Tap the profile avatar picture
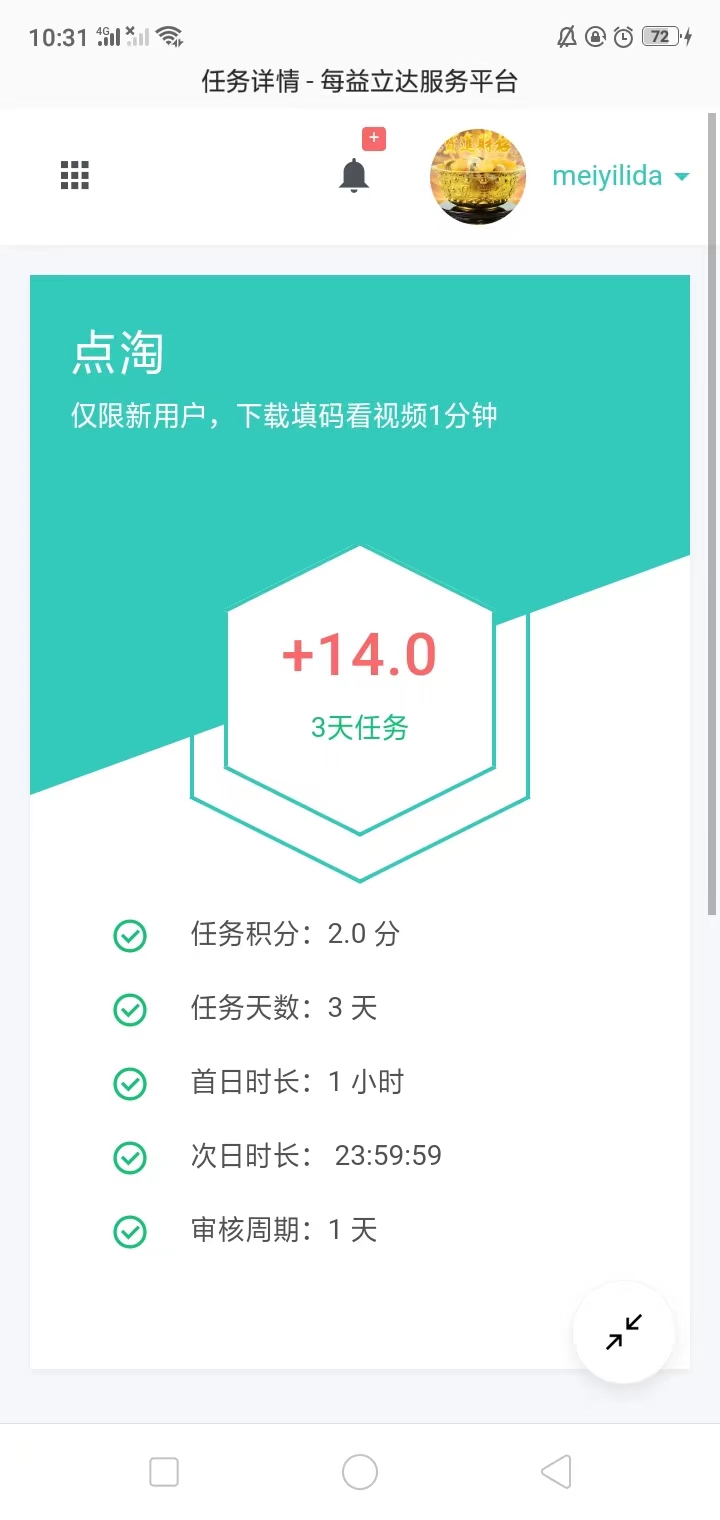Viewport: 720px width, 1520px height. pos(477,177)
